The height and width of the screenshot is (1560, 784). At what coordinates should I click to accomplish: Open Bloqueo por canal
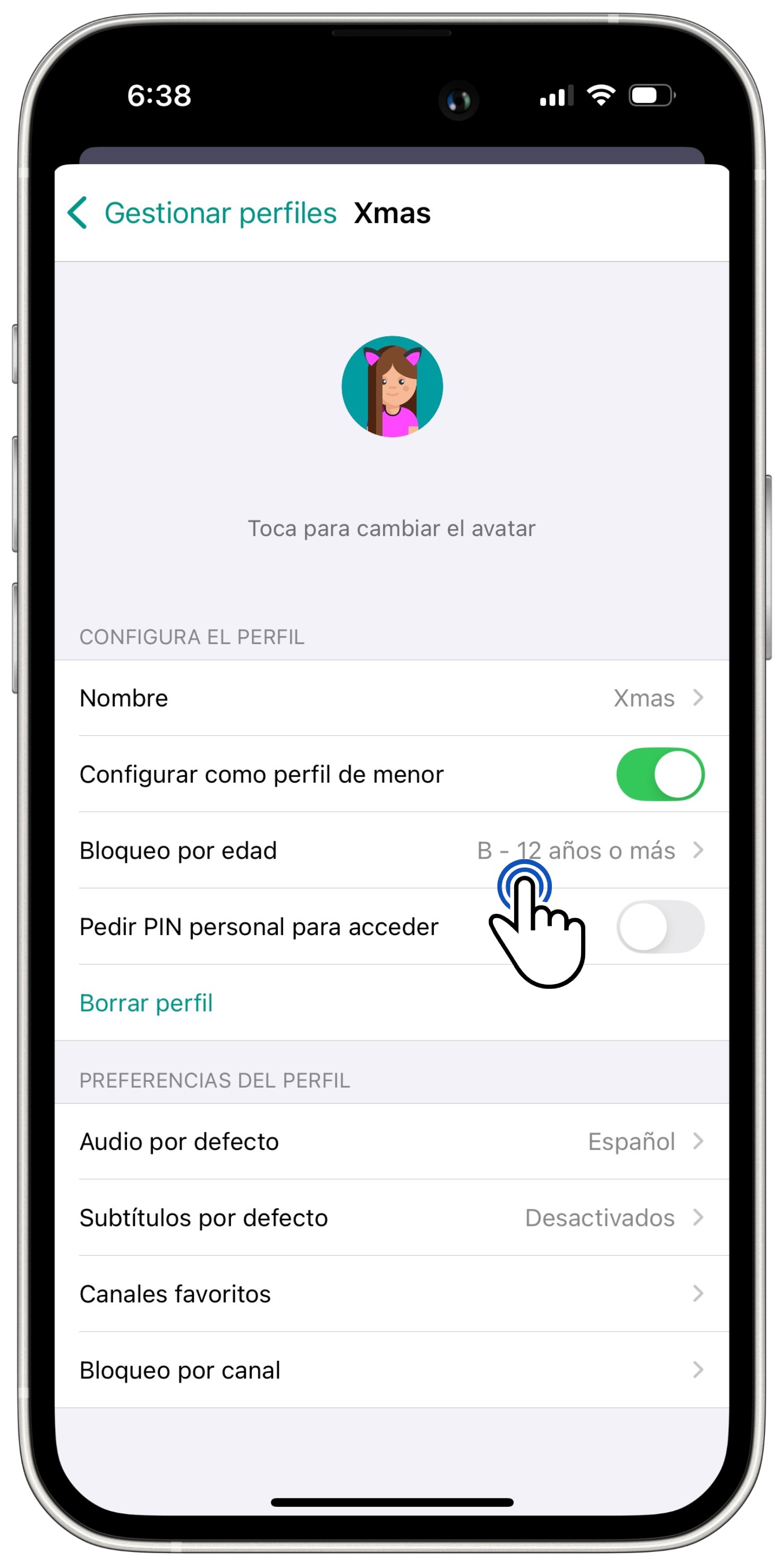[x=391, y=1370]
